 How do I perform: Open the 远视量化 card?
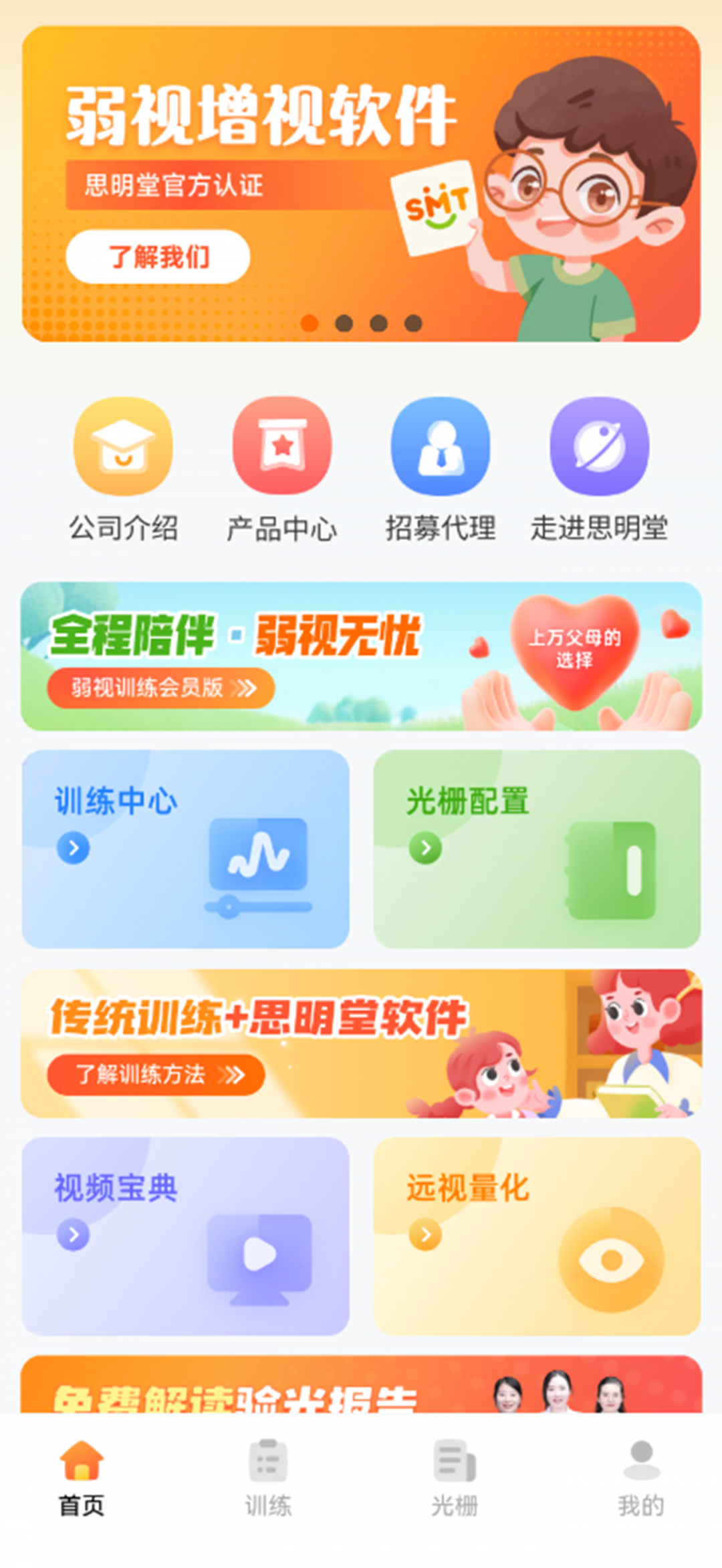(x=537, y=1236)
